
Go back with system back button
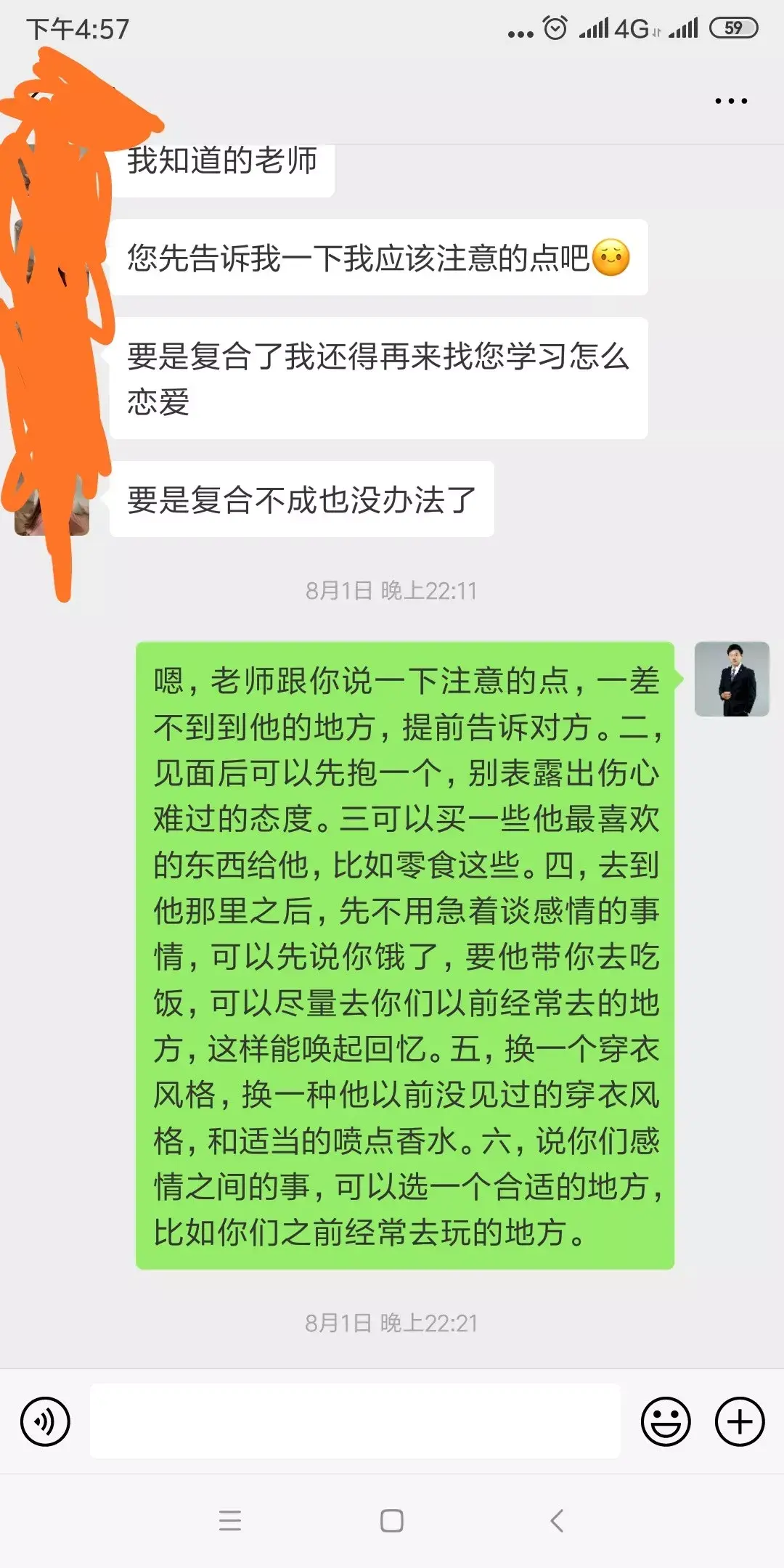click(x=557, y=1521)
